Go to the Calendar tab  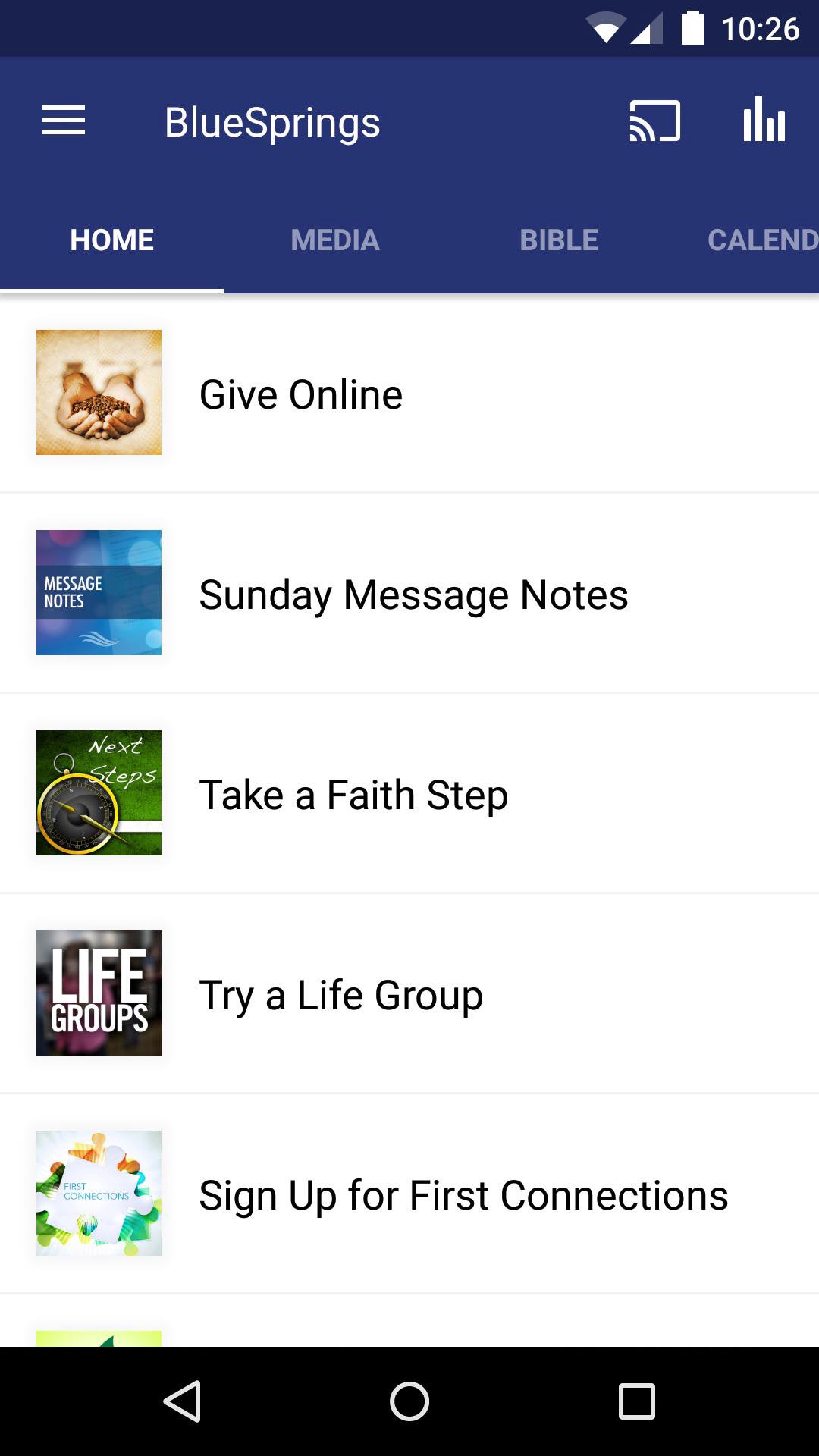click(761, 240)
